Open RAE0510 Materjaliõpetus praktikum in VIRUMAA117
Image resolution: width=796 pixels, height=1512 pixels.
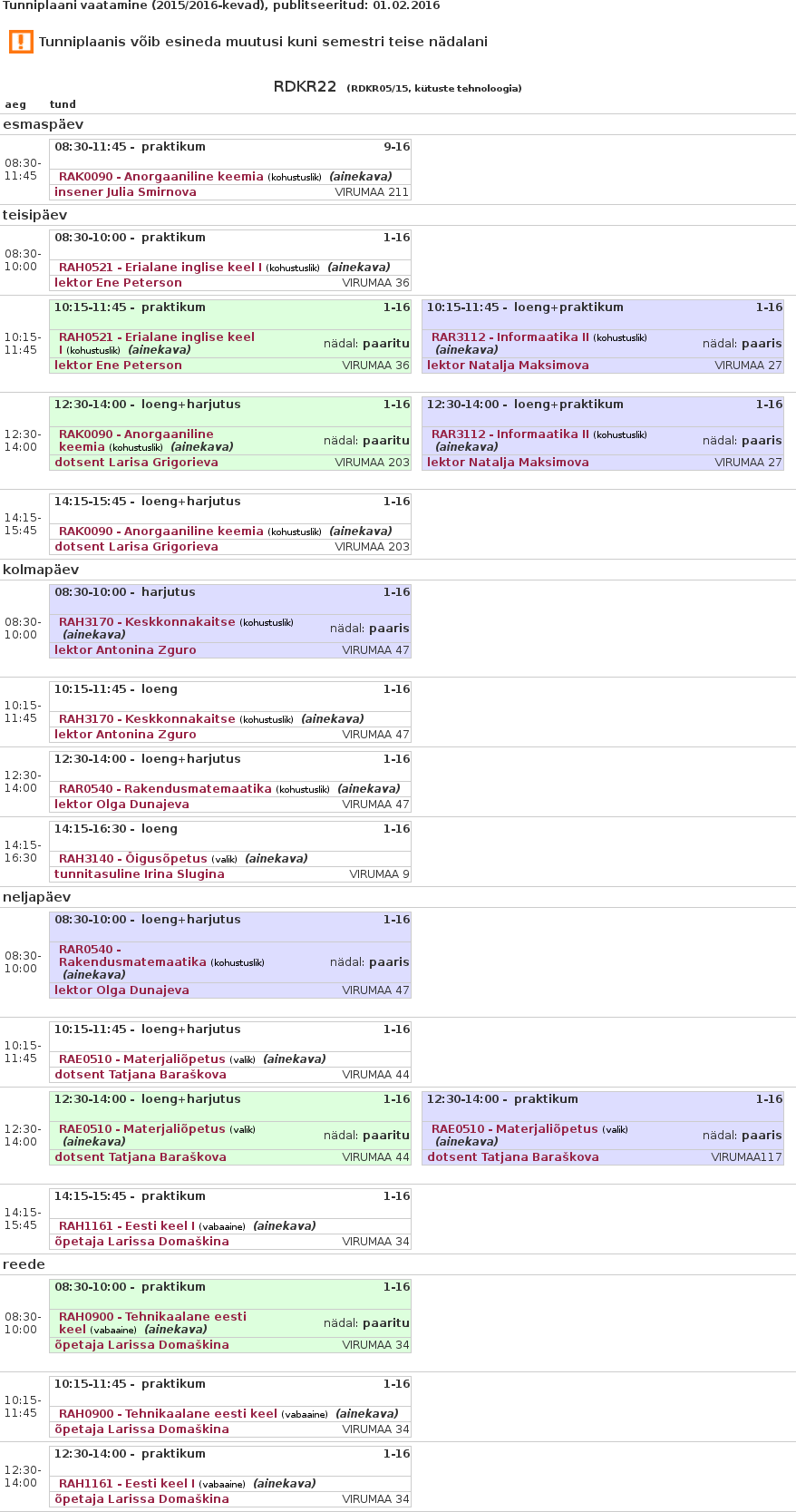coord(514,1129)
